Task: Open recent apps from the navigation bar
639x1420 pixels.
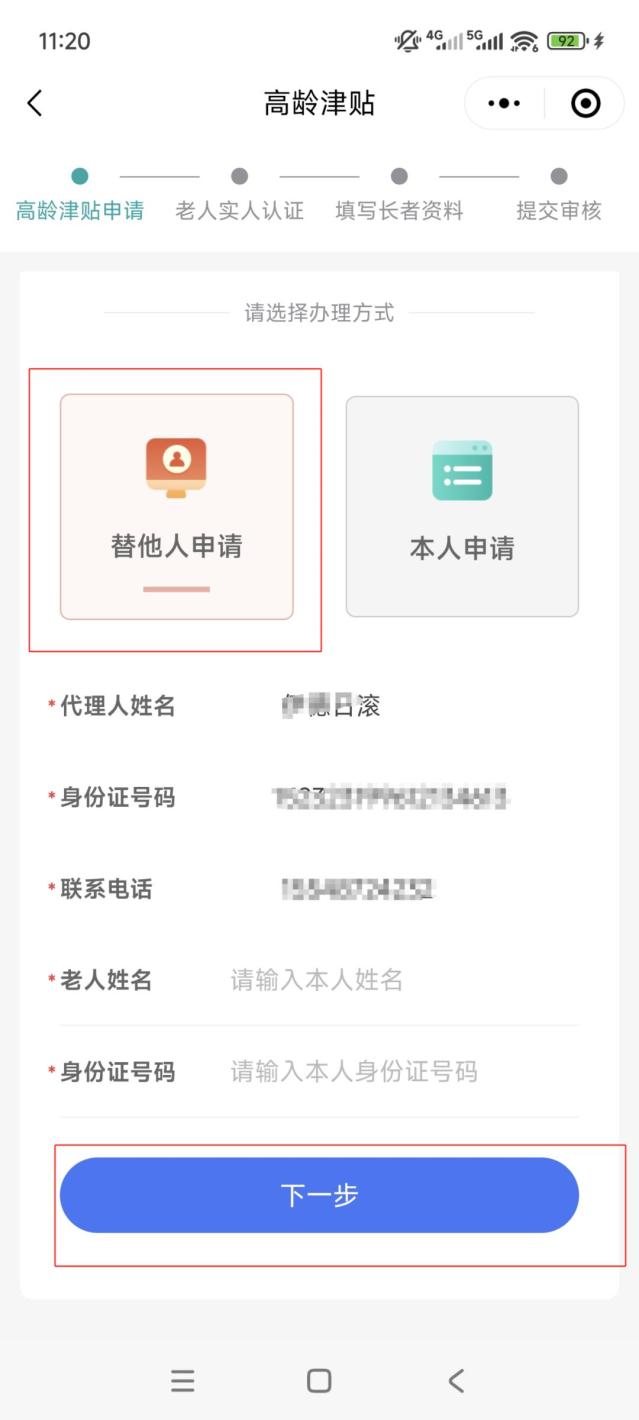Action: [x=182, y=1381]
